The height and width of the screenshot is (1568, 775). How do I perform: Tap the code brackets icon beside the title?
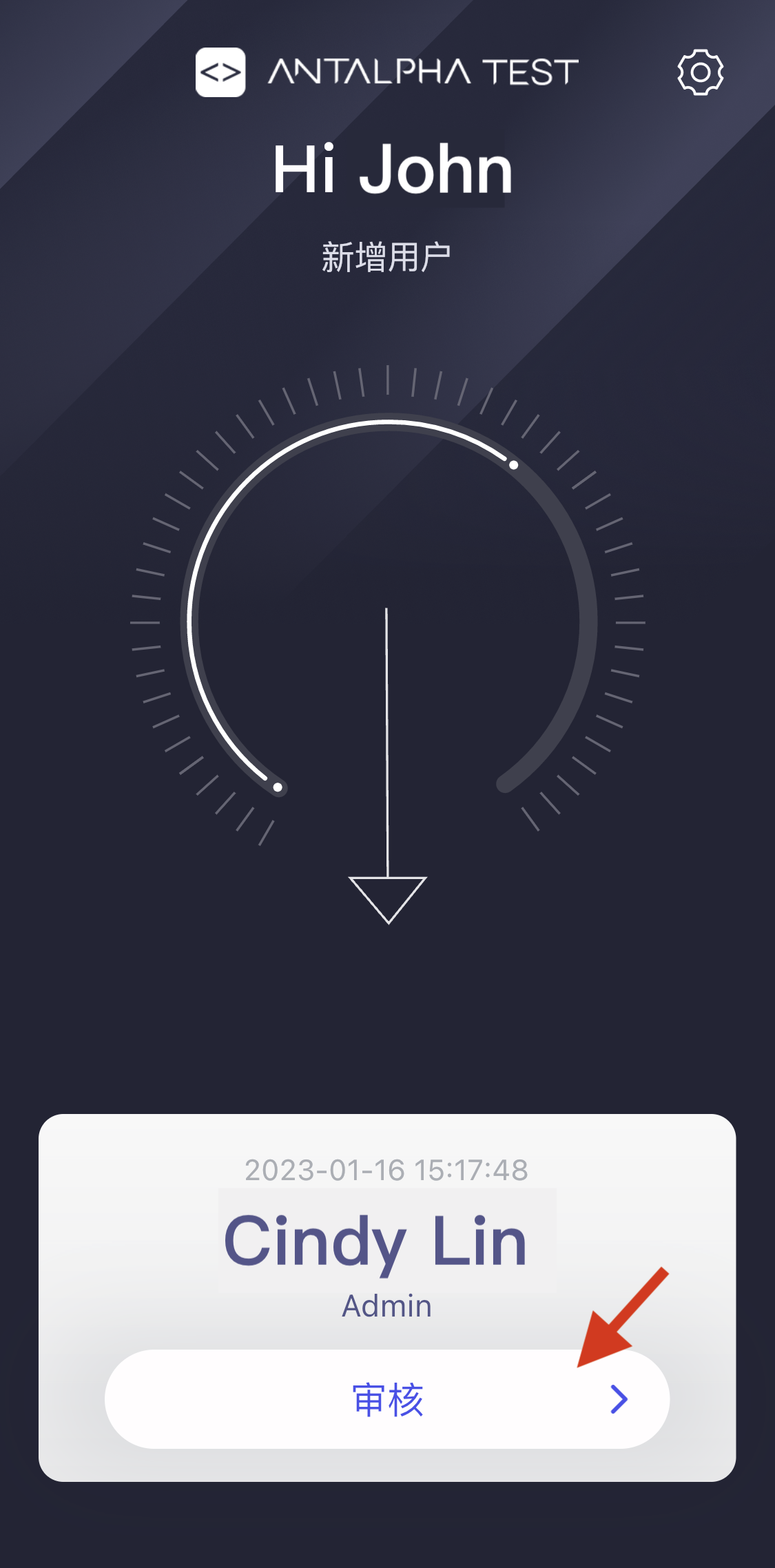click(220, 71)
